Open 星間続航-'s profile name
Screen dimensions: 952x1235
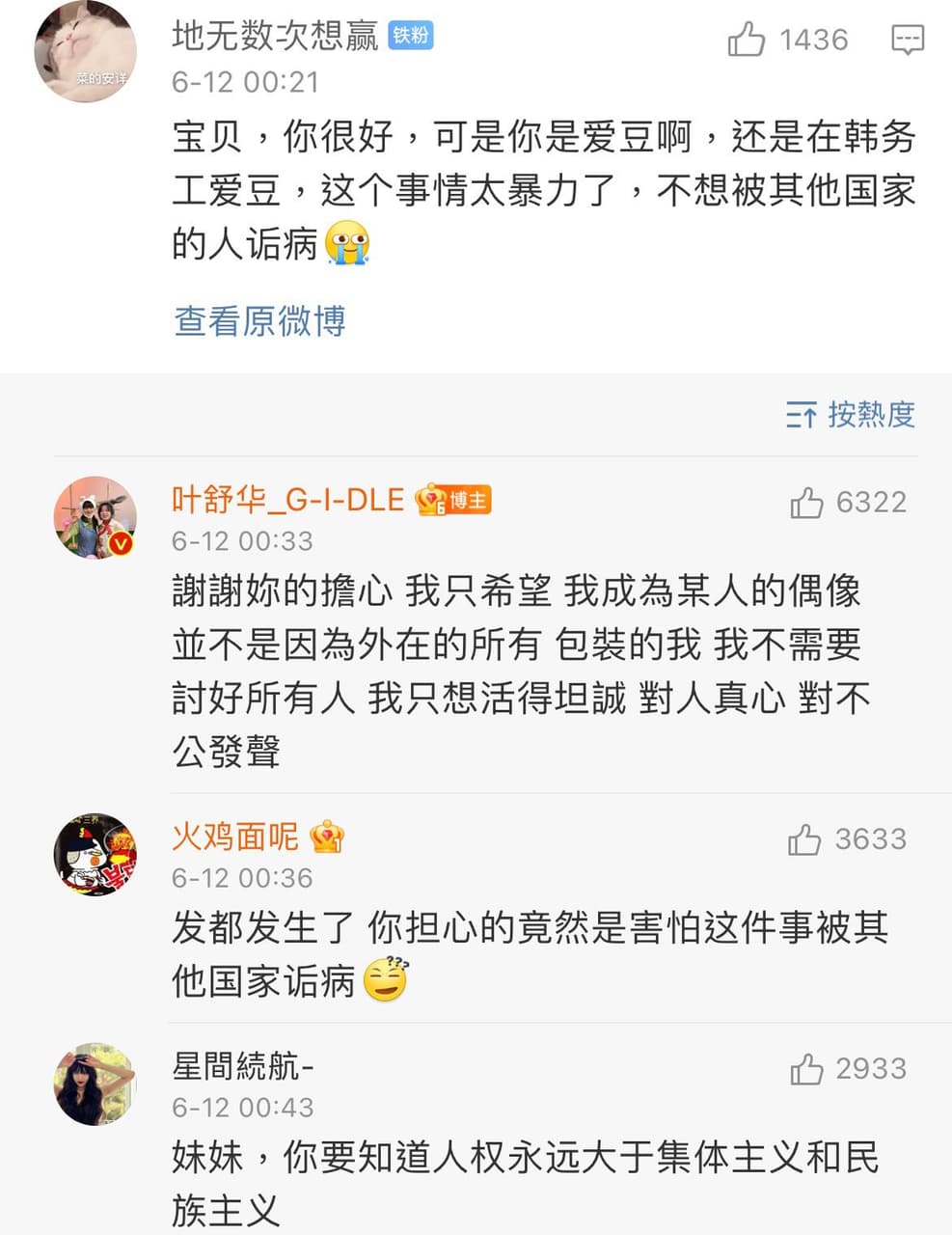click(x=243, y=1066)
